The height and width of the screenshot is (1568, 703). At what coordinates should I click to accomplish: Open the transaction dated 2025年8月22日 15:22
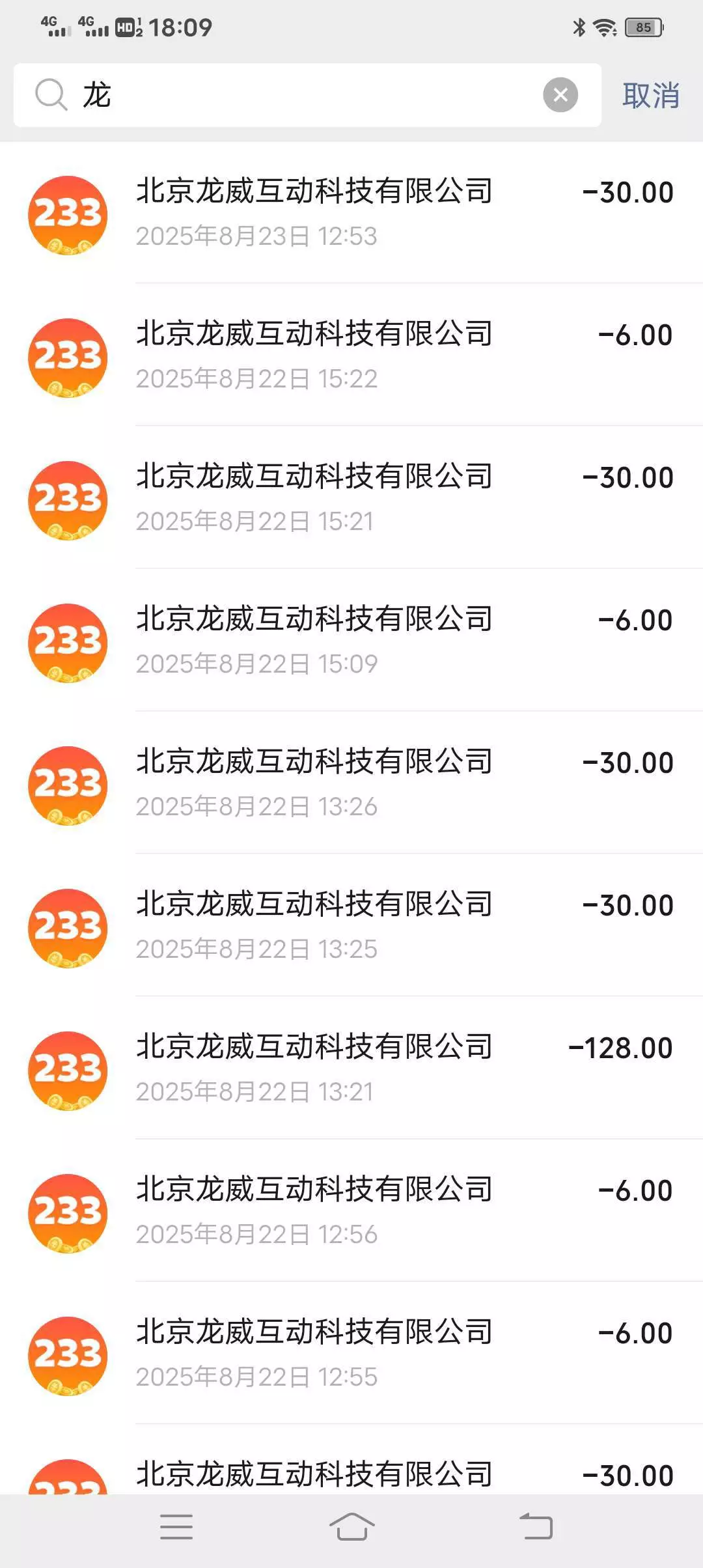tap(351, 356)
